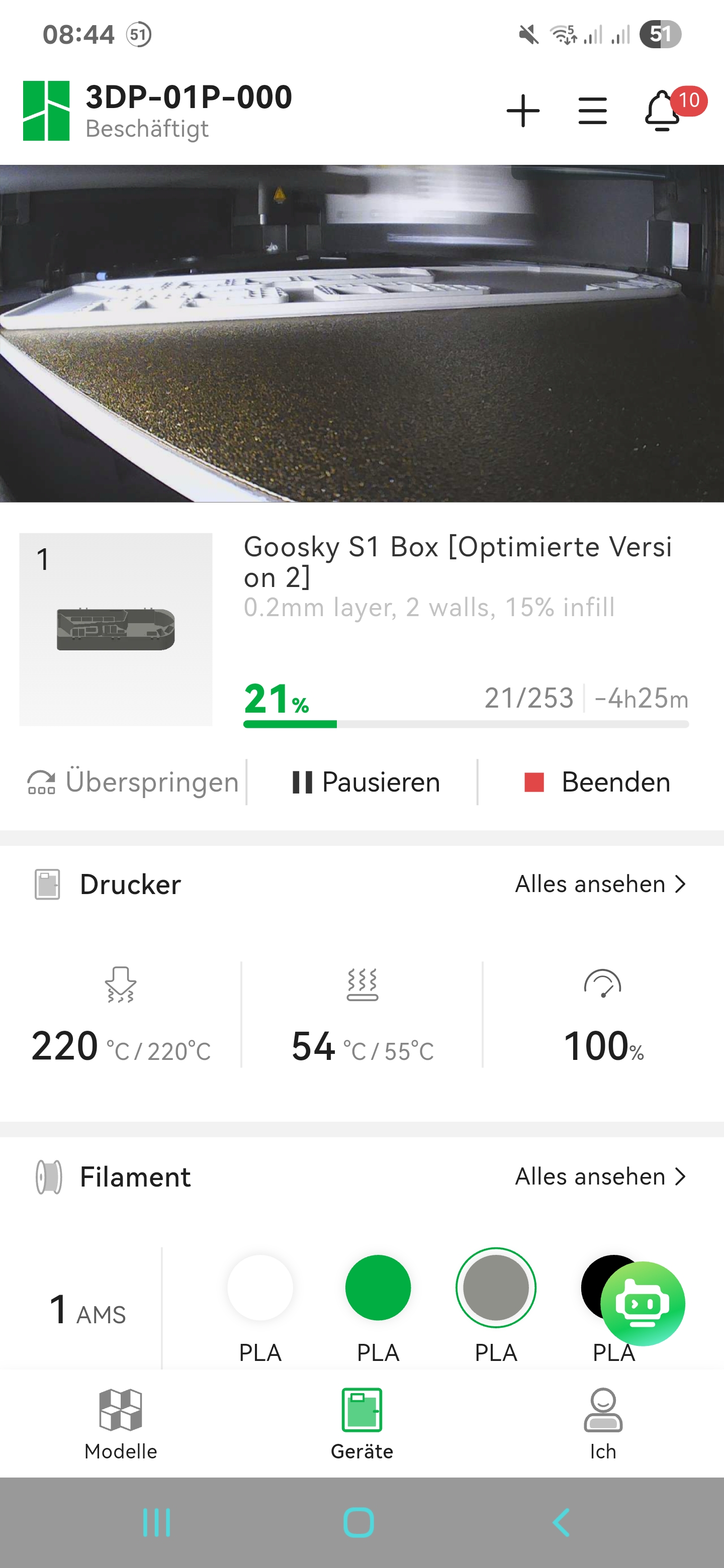Adjust the print speed shown as 100%

[x=603, y=1015]
